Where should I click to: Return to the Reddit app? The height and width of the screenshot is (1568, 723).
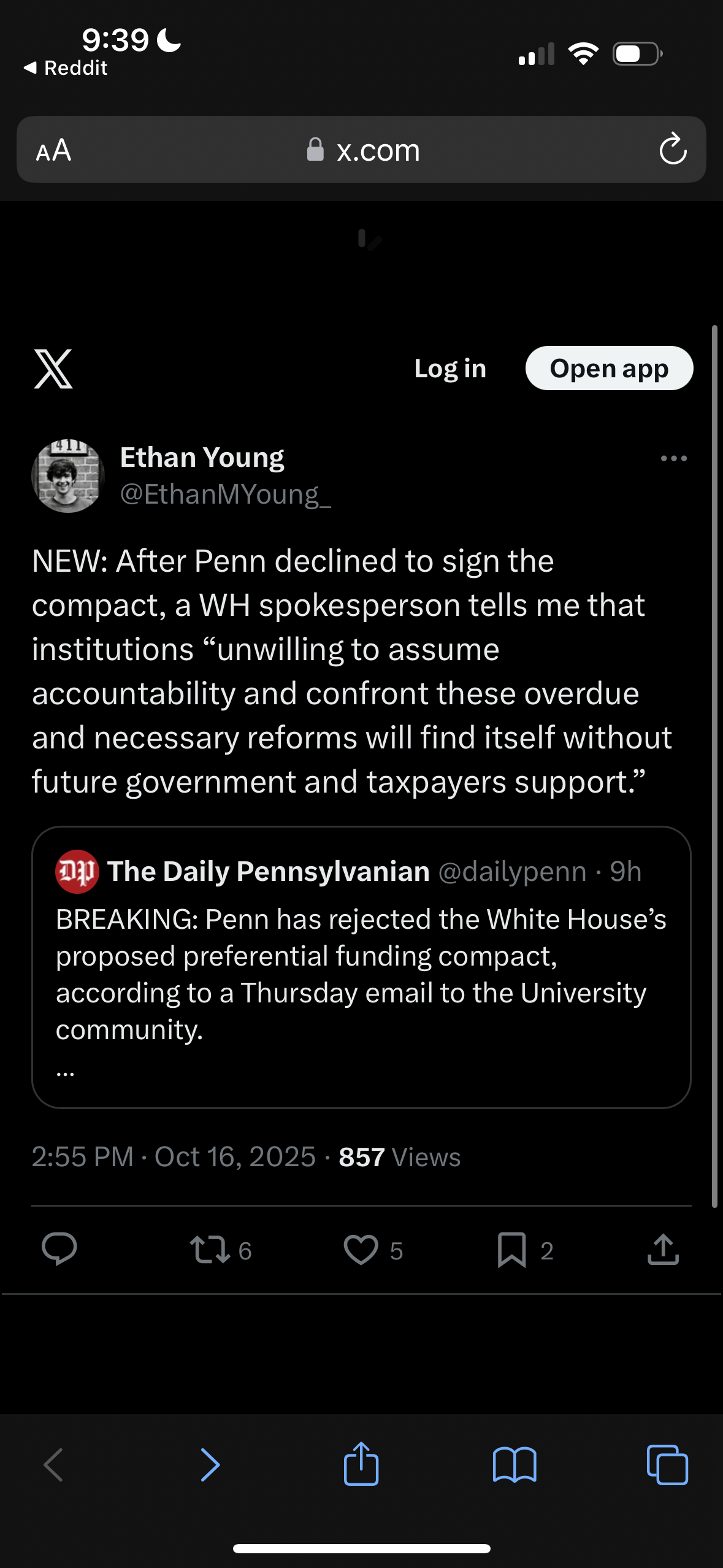(x=66, y=67)
